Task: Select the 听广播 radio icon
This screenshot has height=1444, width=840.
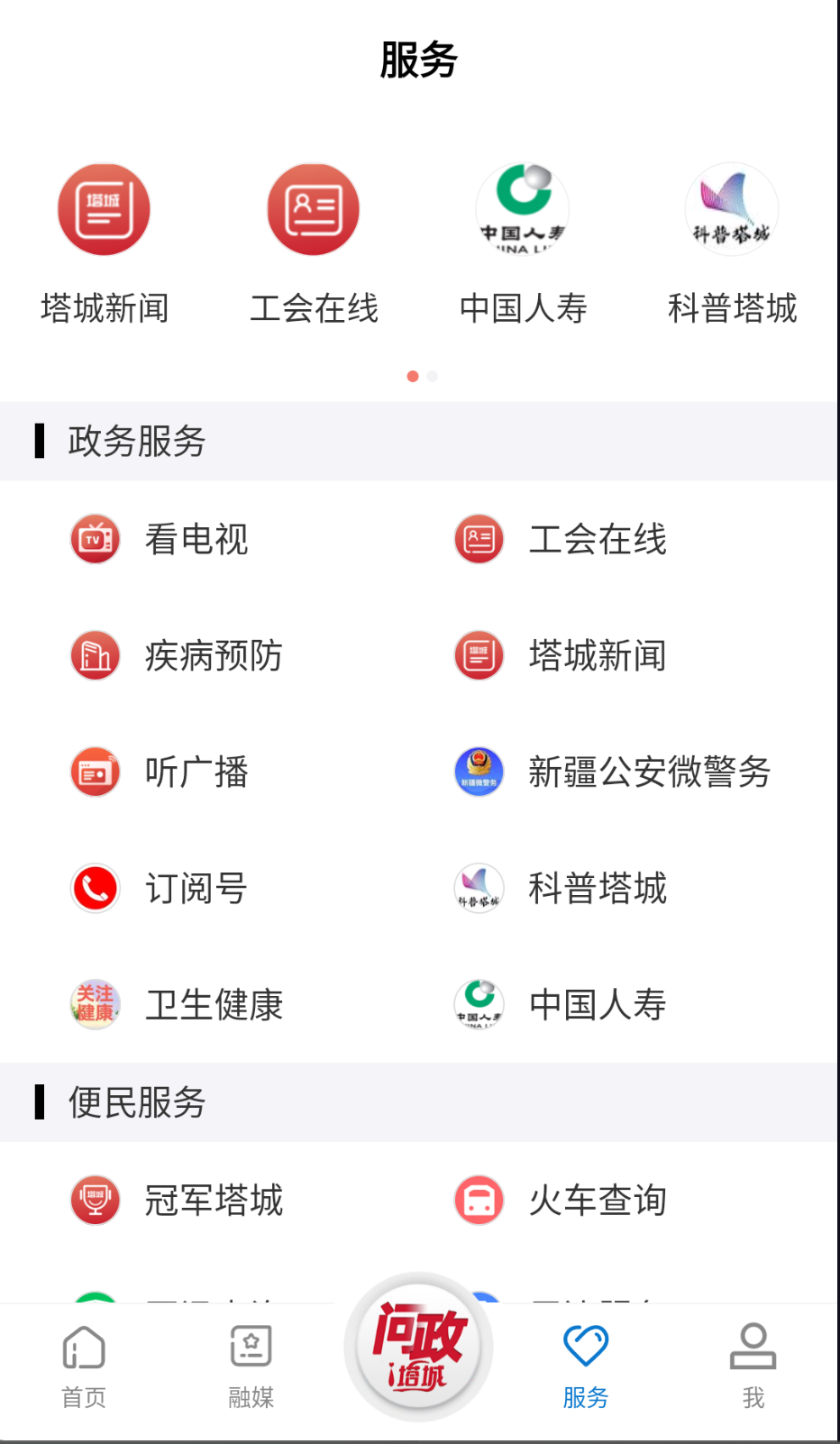Action: (95, 772)
